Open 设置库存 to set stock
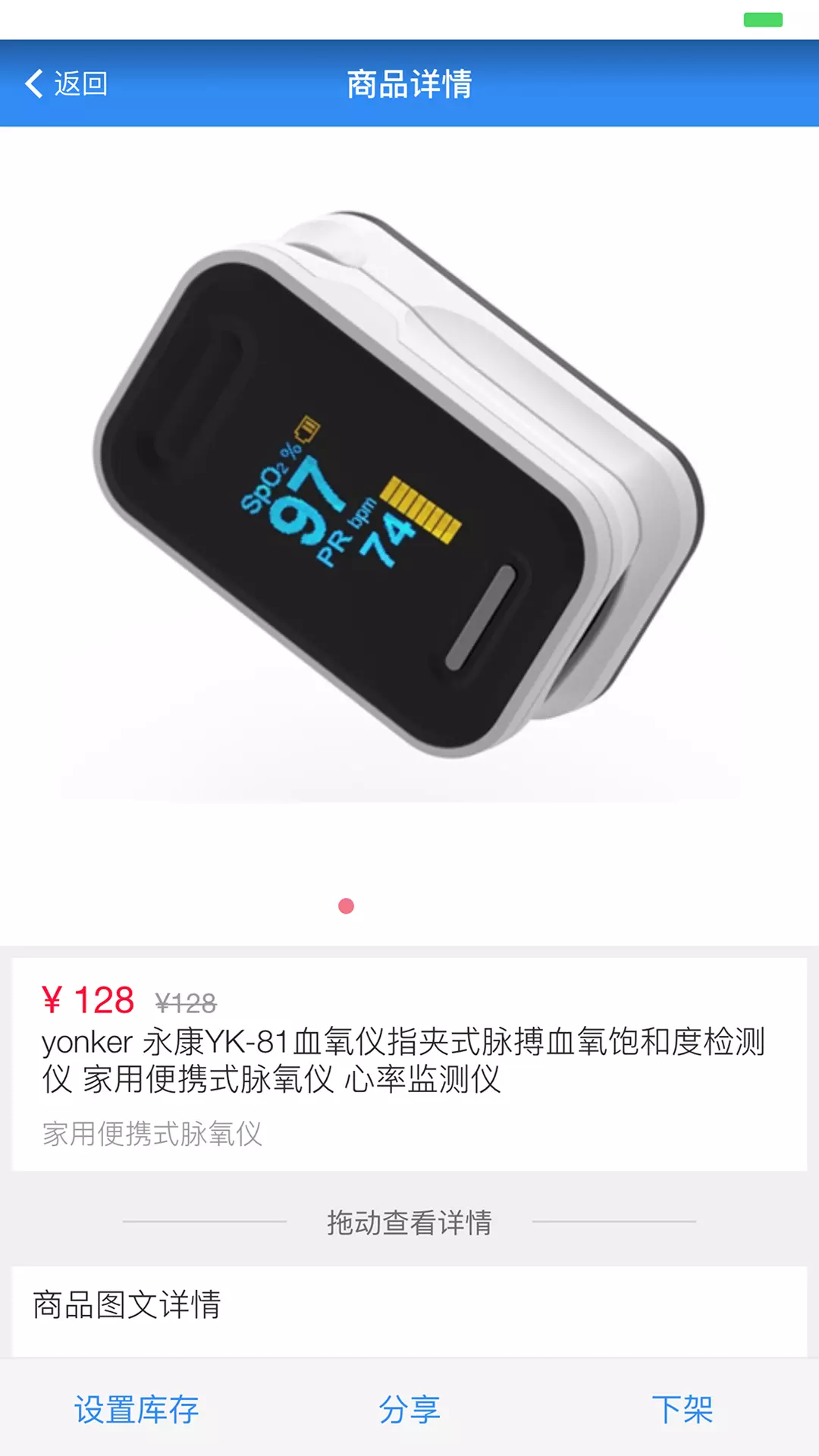Viewport: 819px width, 1456px height. pos(136,1410)
